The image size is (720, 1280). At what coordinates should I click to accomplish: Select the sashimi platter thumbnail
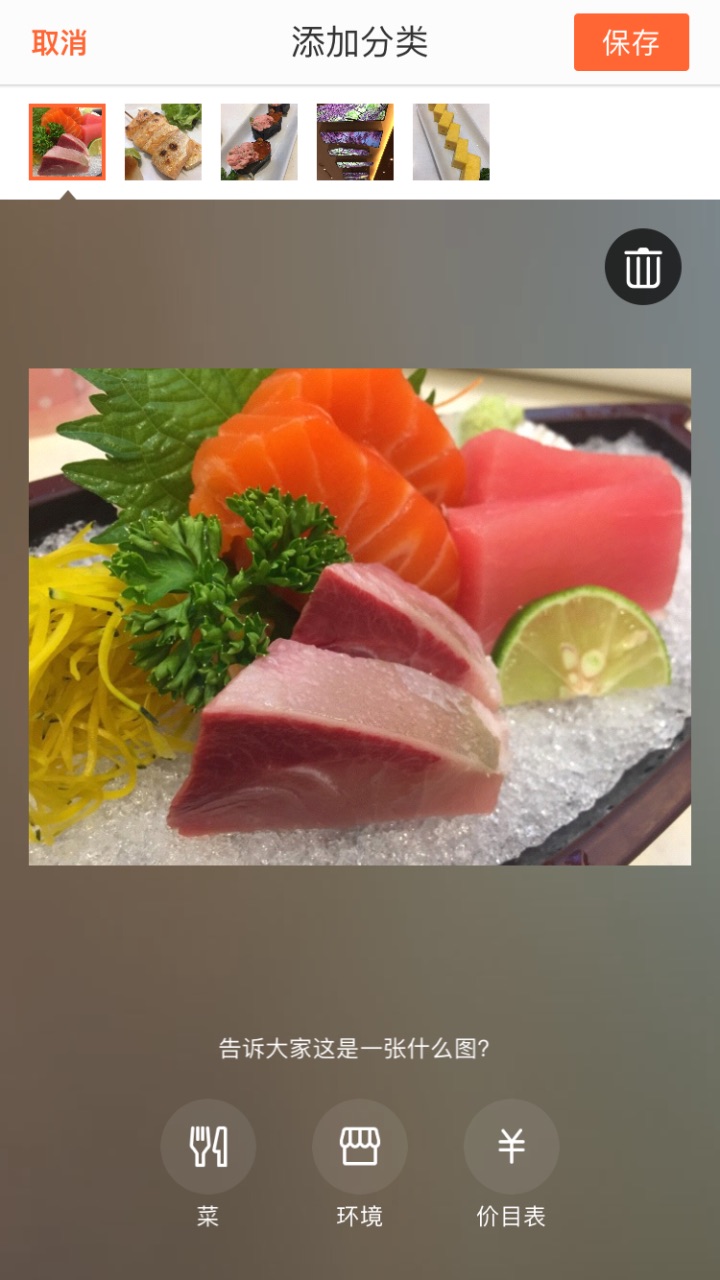coord(67,142)
